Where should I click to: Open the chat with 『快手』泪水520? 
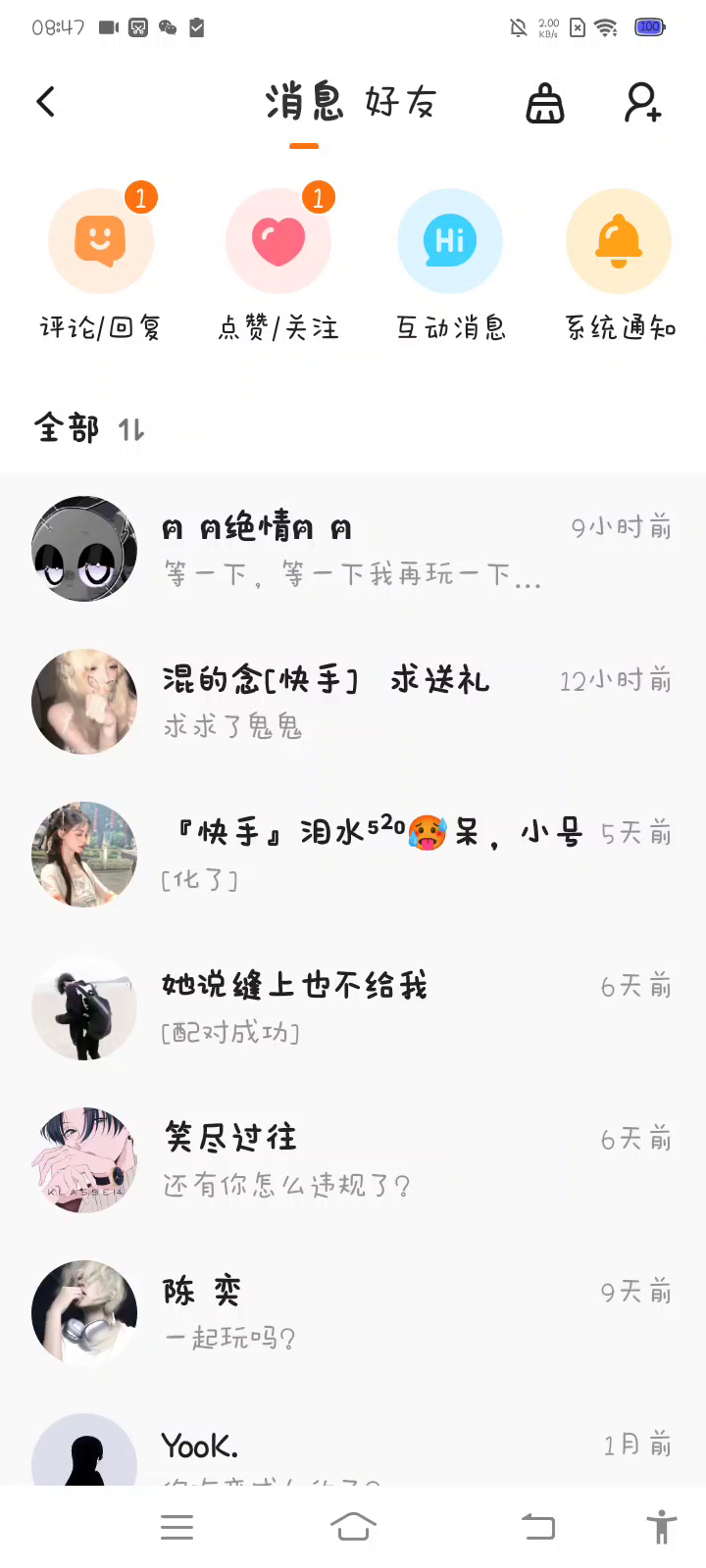353,855
